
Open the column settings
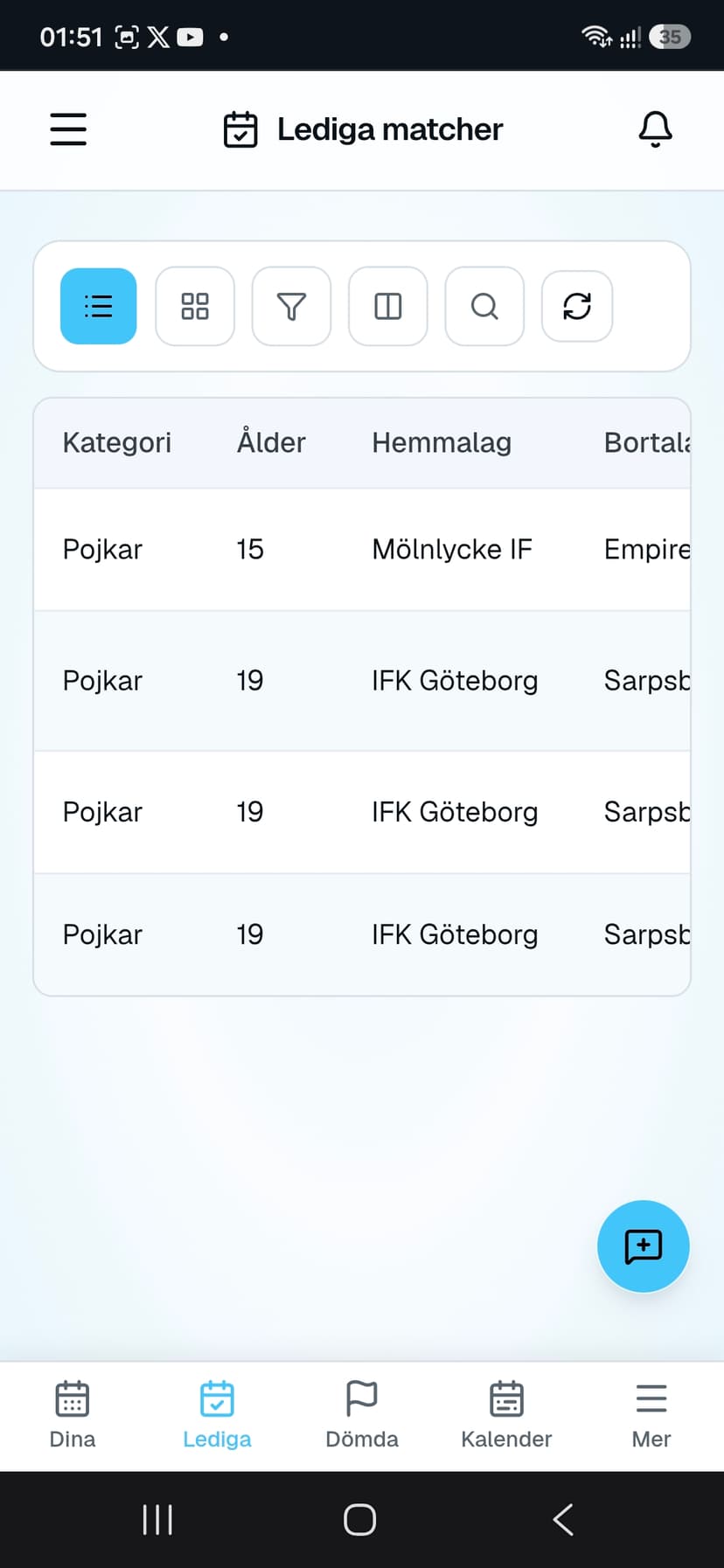tap(388, 306)
